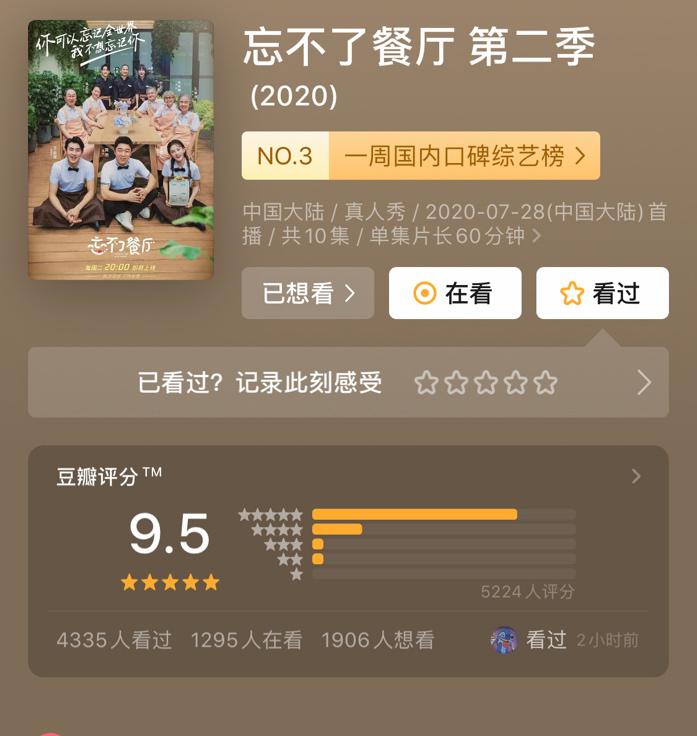Open the 一周国内口碑综艺榜 ranking
The image size is (697, 736).
[421, 156]
